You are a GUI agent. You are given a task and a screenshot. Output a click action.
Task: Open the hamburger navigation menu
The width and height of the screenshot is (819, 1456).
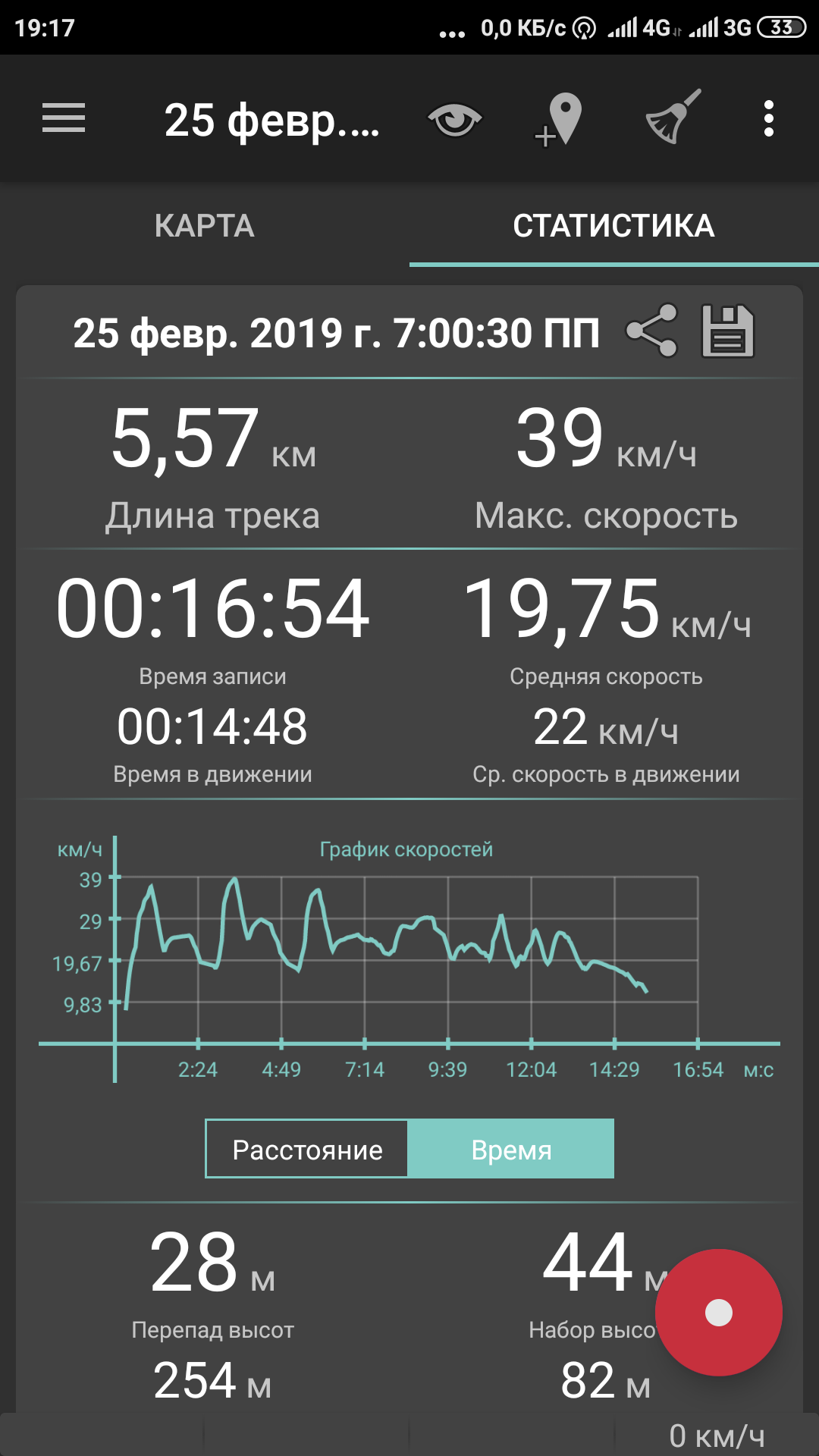tap(64, 119)
